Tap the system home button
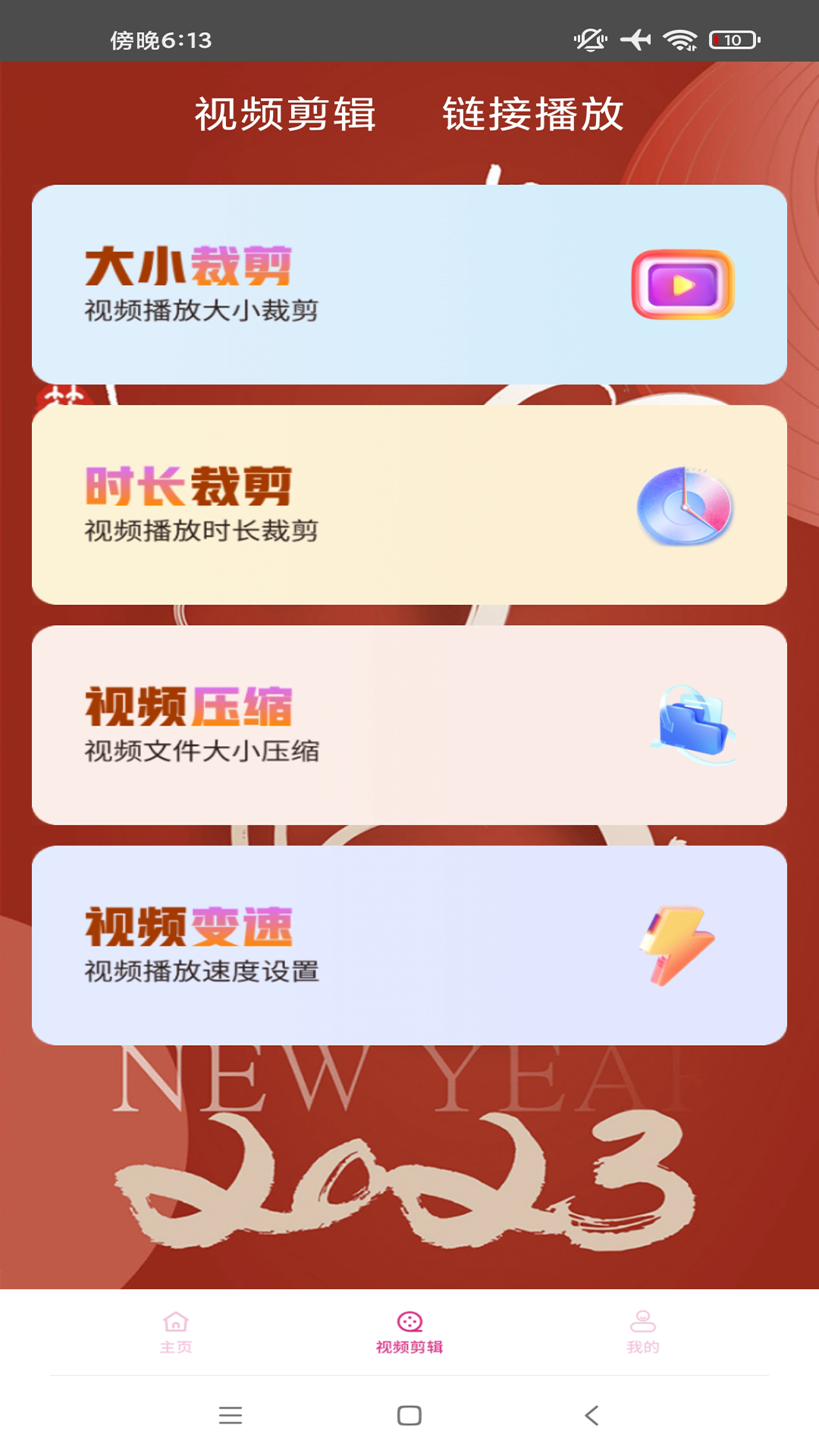Image resolution: width=819 pixels, height=1456 pixels. point(409,1415)
